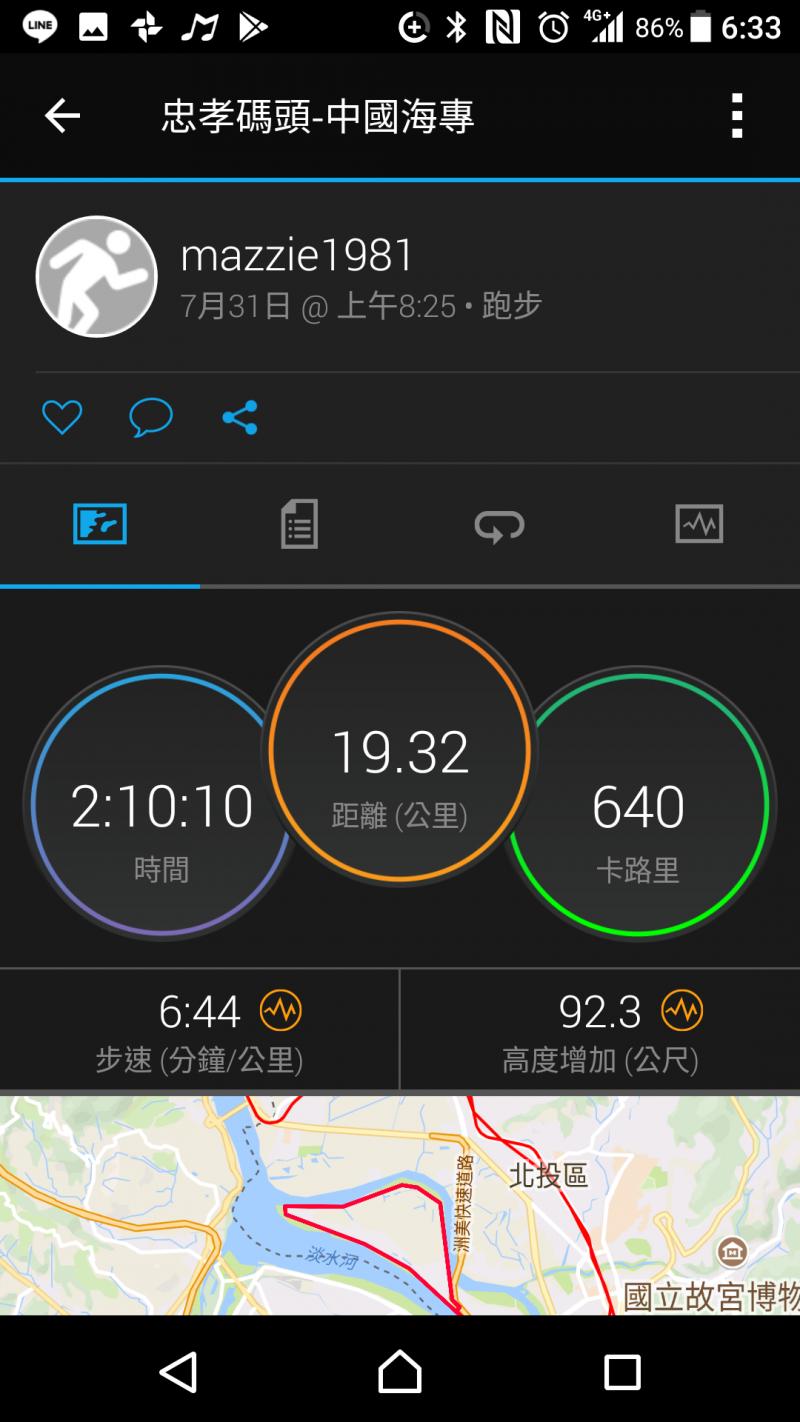800x1422 pixels.
Task: Open system recent apps
Action: click(622, 1372)
